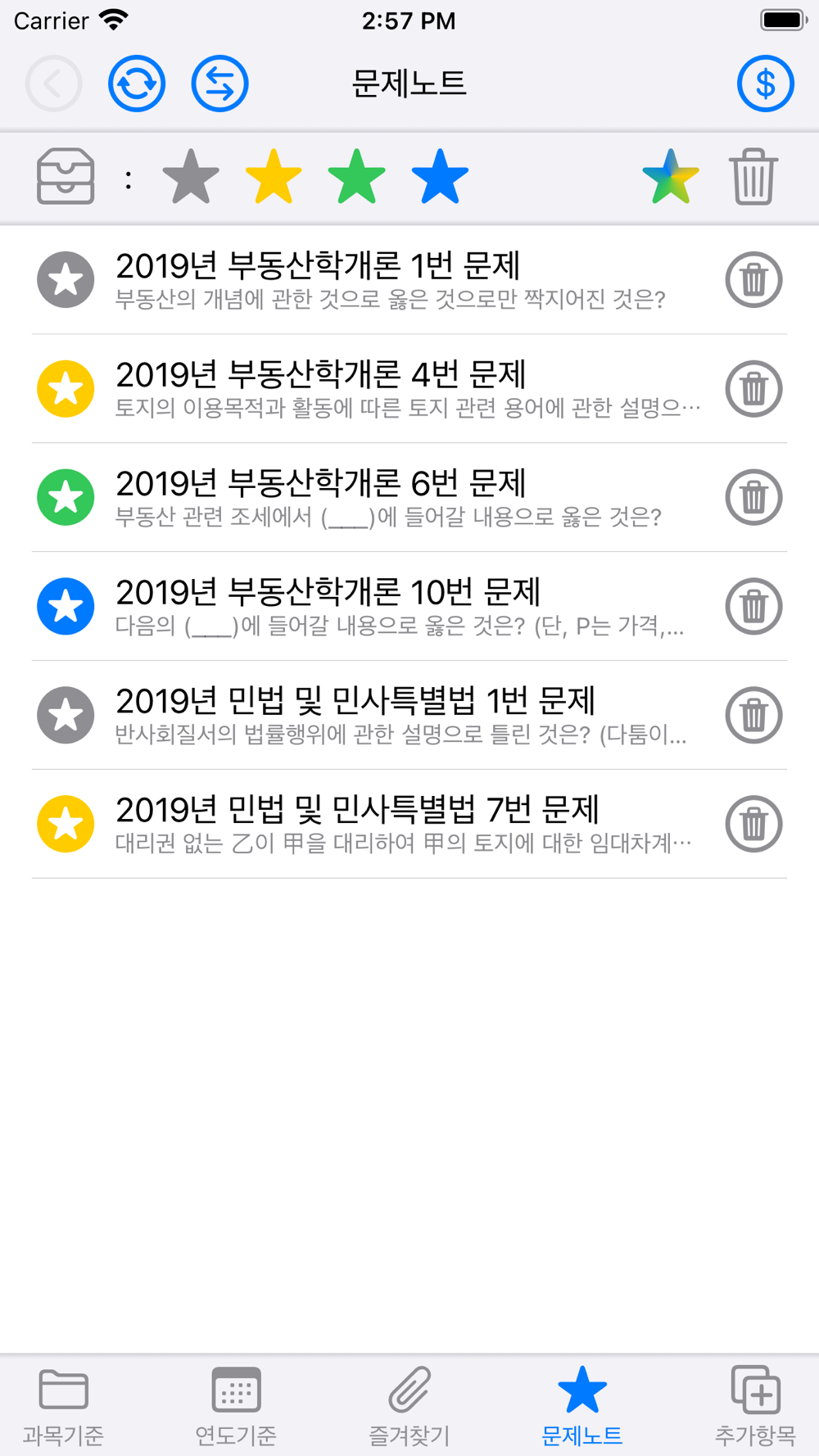
Task: Delete 부동산학개론 4번 문제 from notes
Action: [753, 389]
